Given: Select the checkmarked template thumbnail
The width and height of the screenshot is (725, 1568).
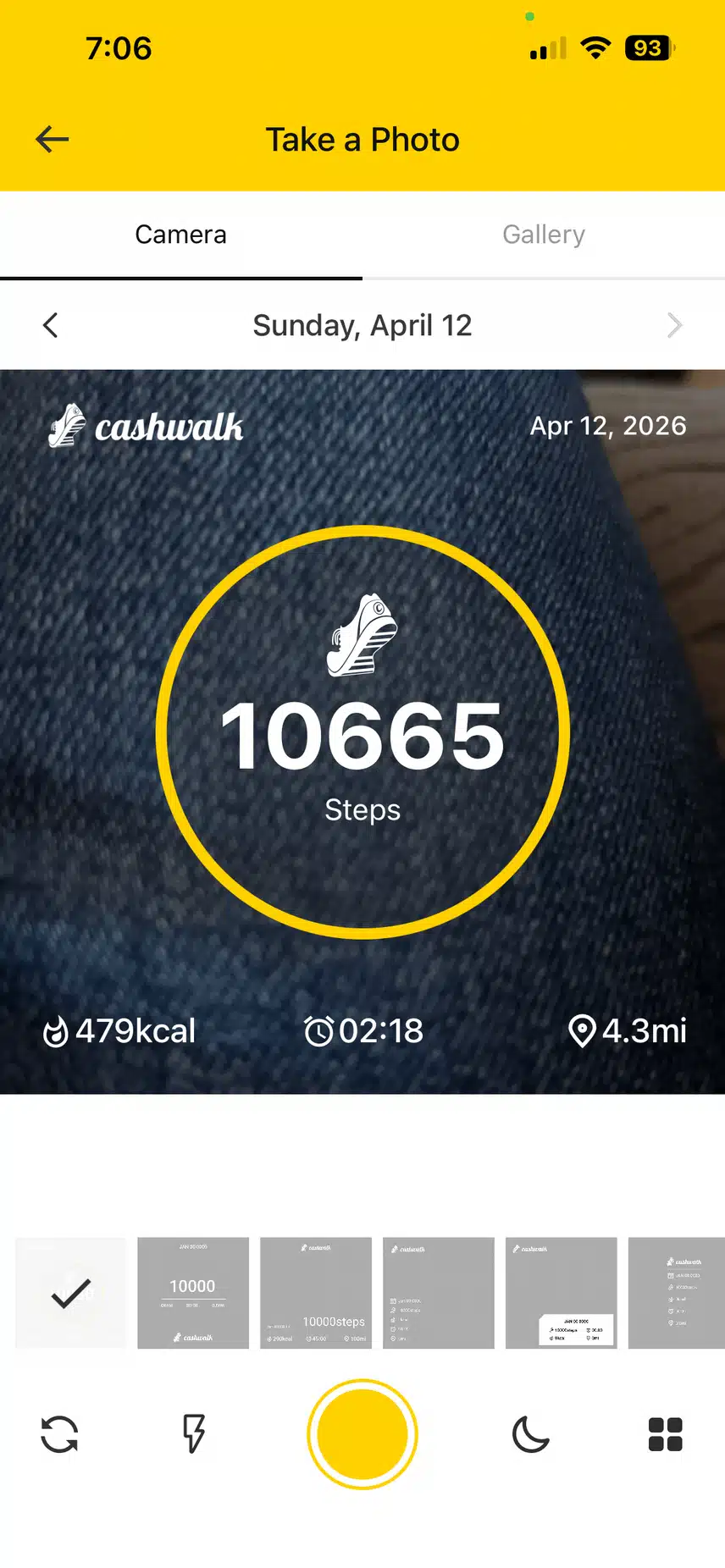Looking at the screenshot, I should click(x=71, y=1293).
